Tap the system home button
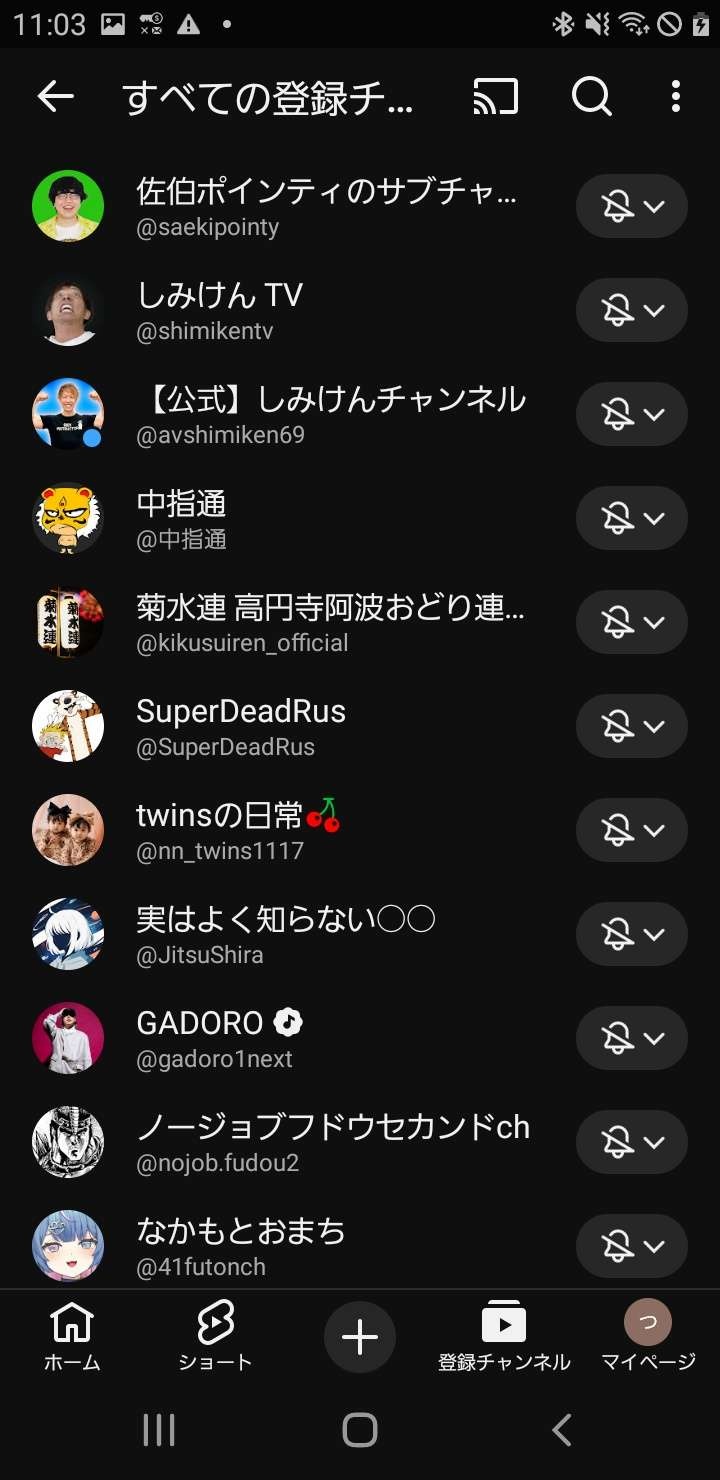 360,1430
